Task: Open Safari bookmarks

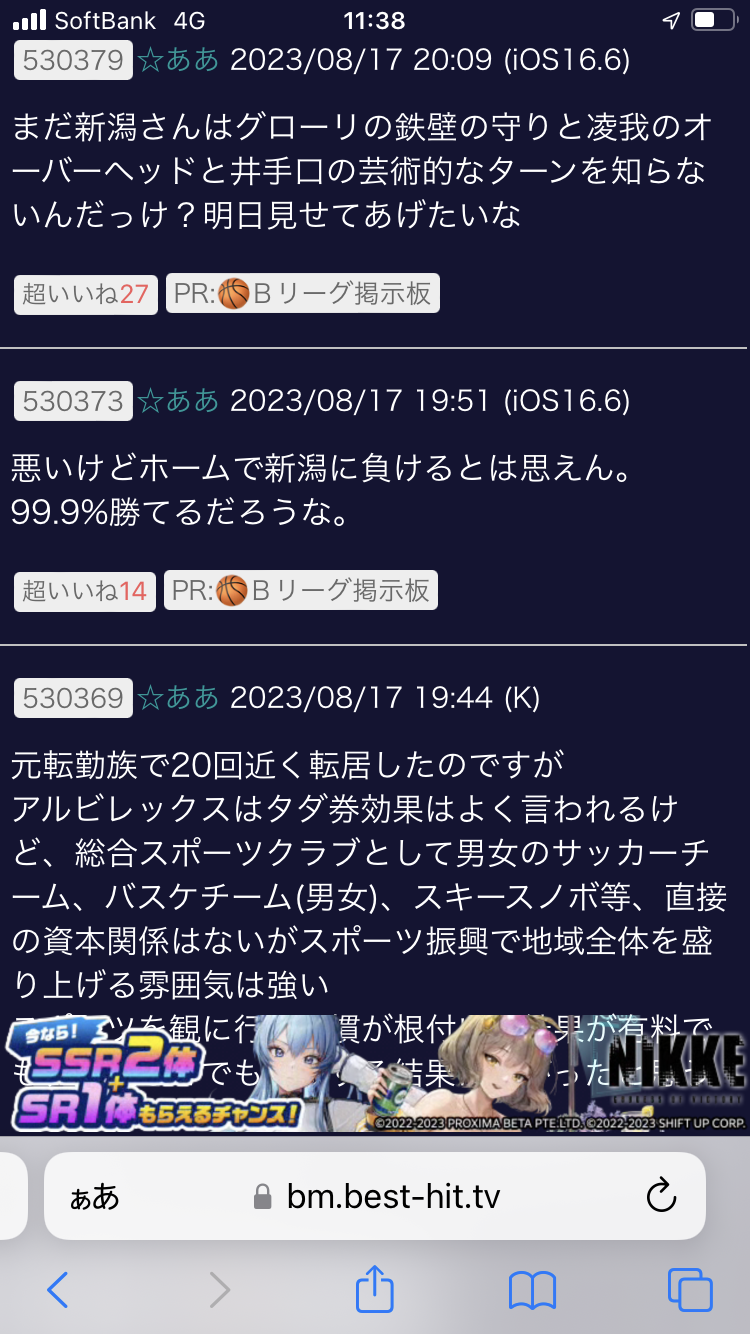Action: (x=532, y=1290)
